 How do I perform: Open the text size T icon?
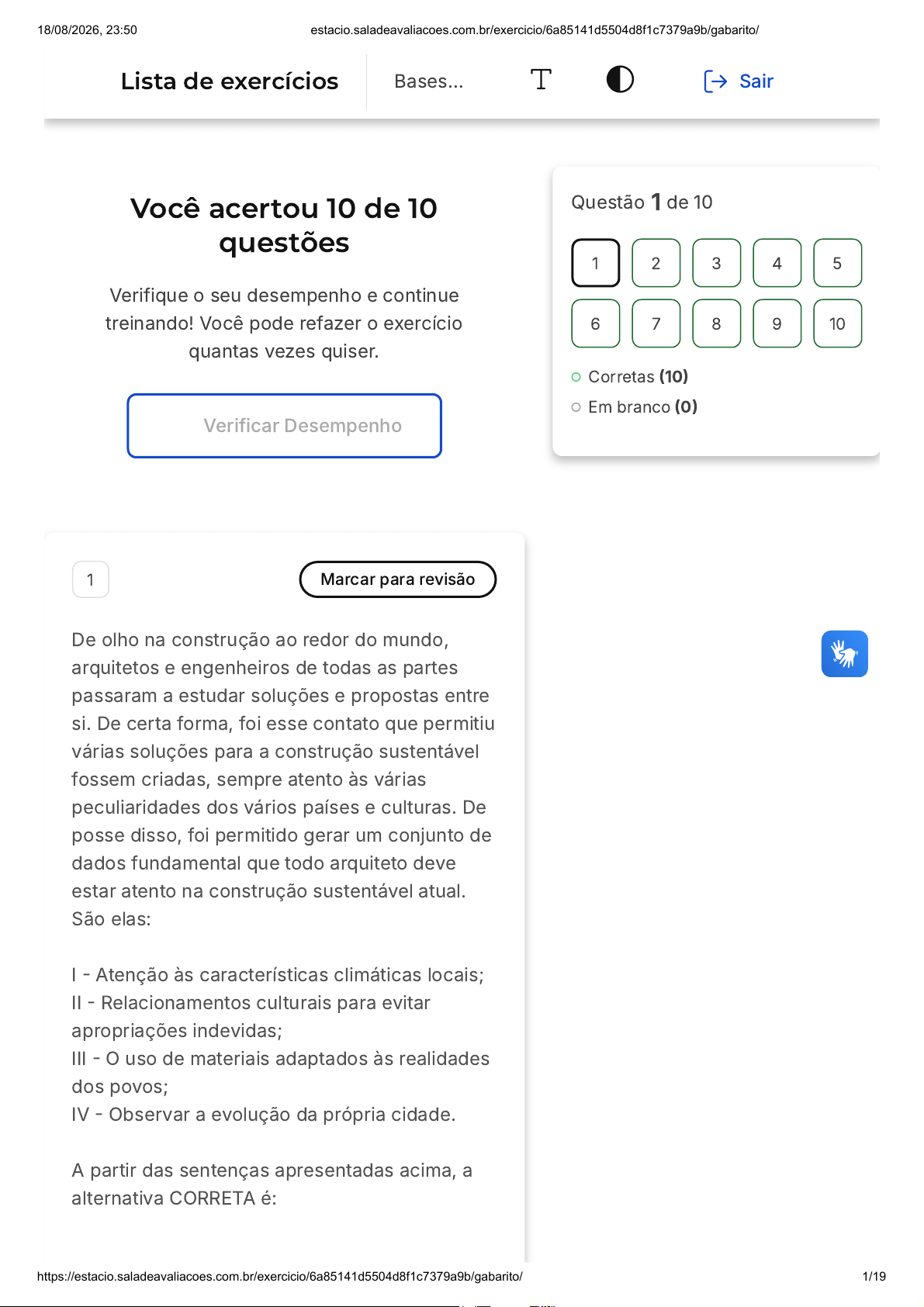pyautogui.click(x=541, y=79)
